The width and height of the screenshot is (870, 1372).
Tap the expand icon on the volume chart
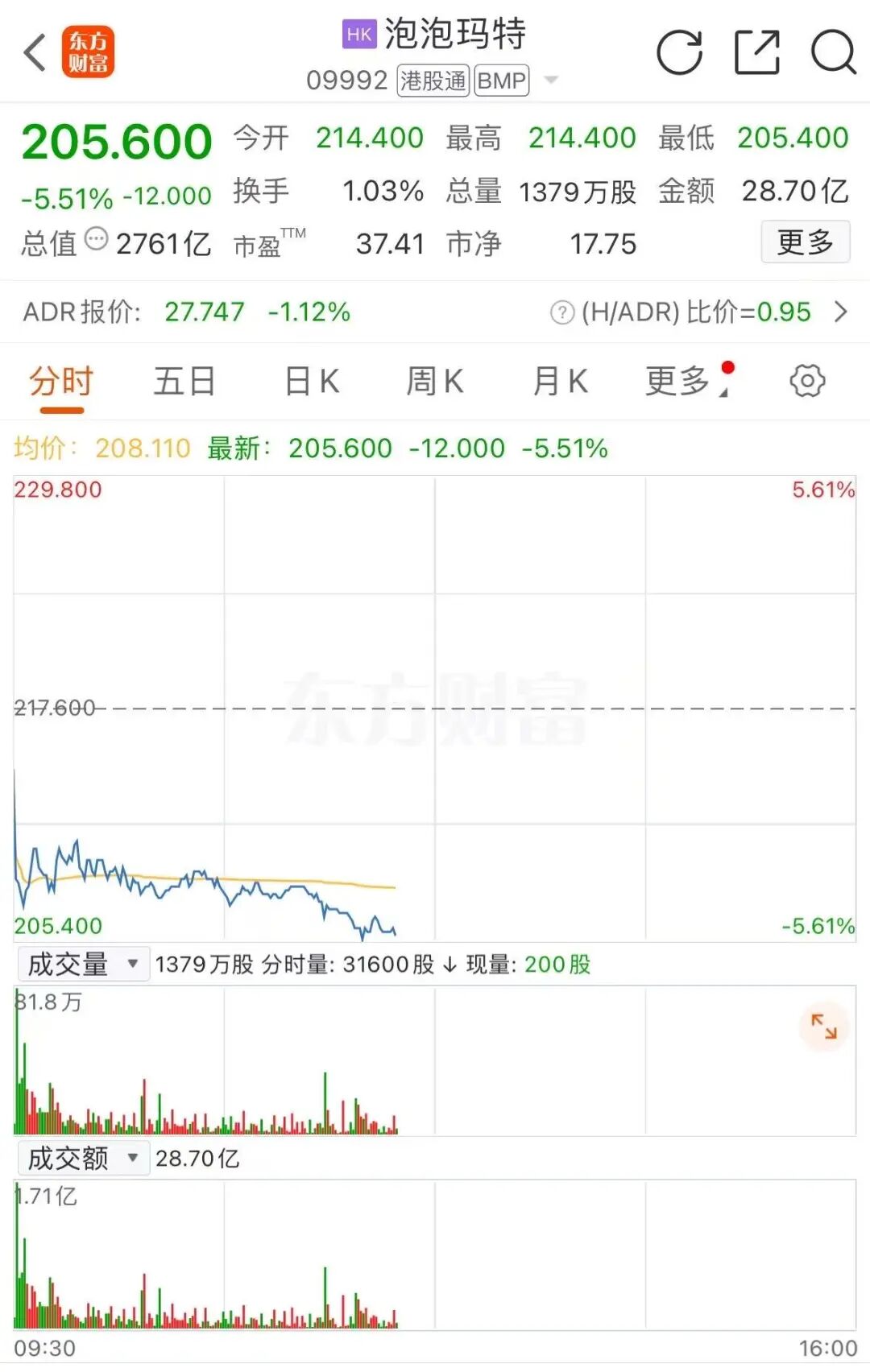click(x=823, y=1027)
